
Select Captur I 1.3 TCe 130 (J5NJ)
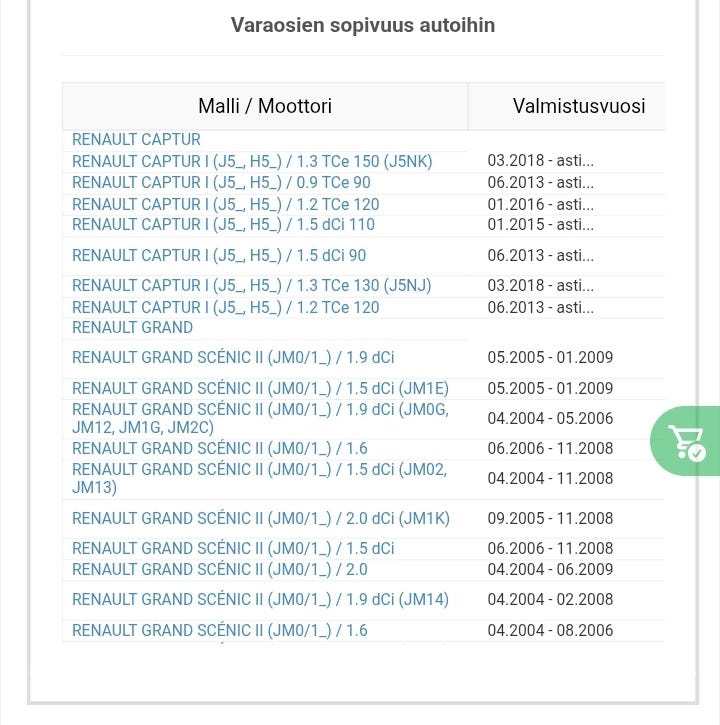click(252, 286)
